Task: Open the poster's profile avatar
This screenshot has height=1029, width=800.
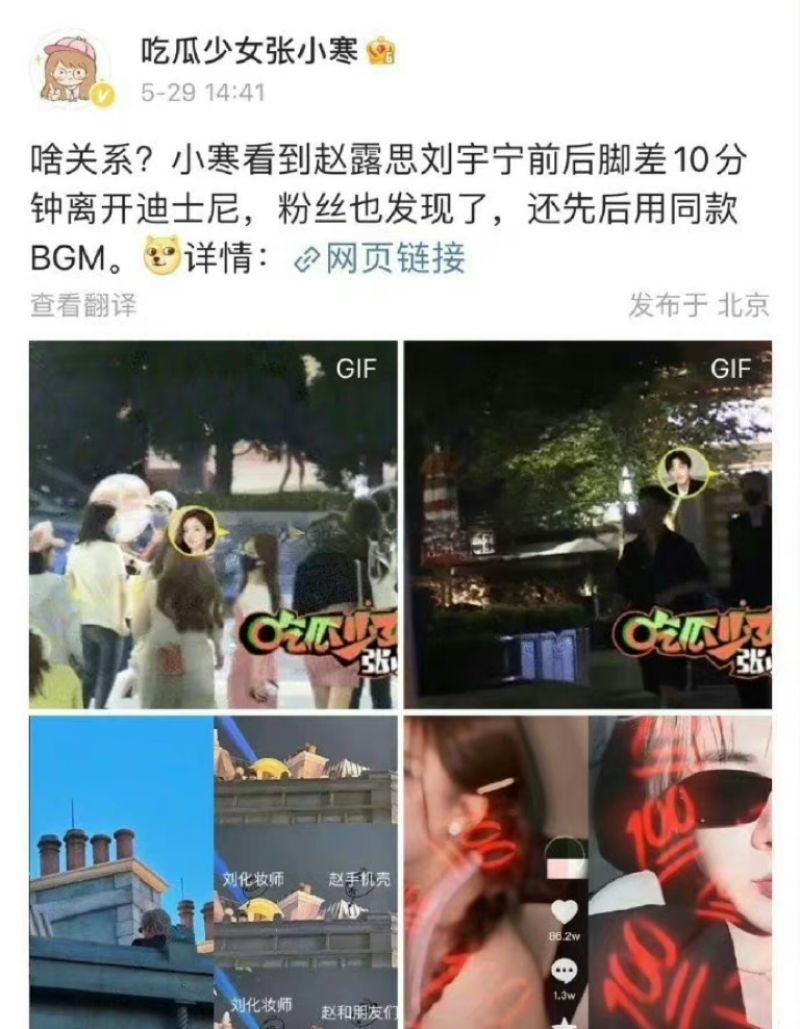Action: pos(75,68)
